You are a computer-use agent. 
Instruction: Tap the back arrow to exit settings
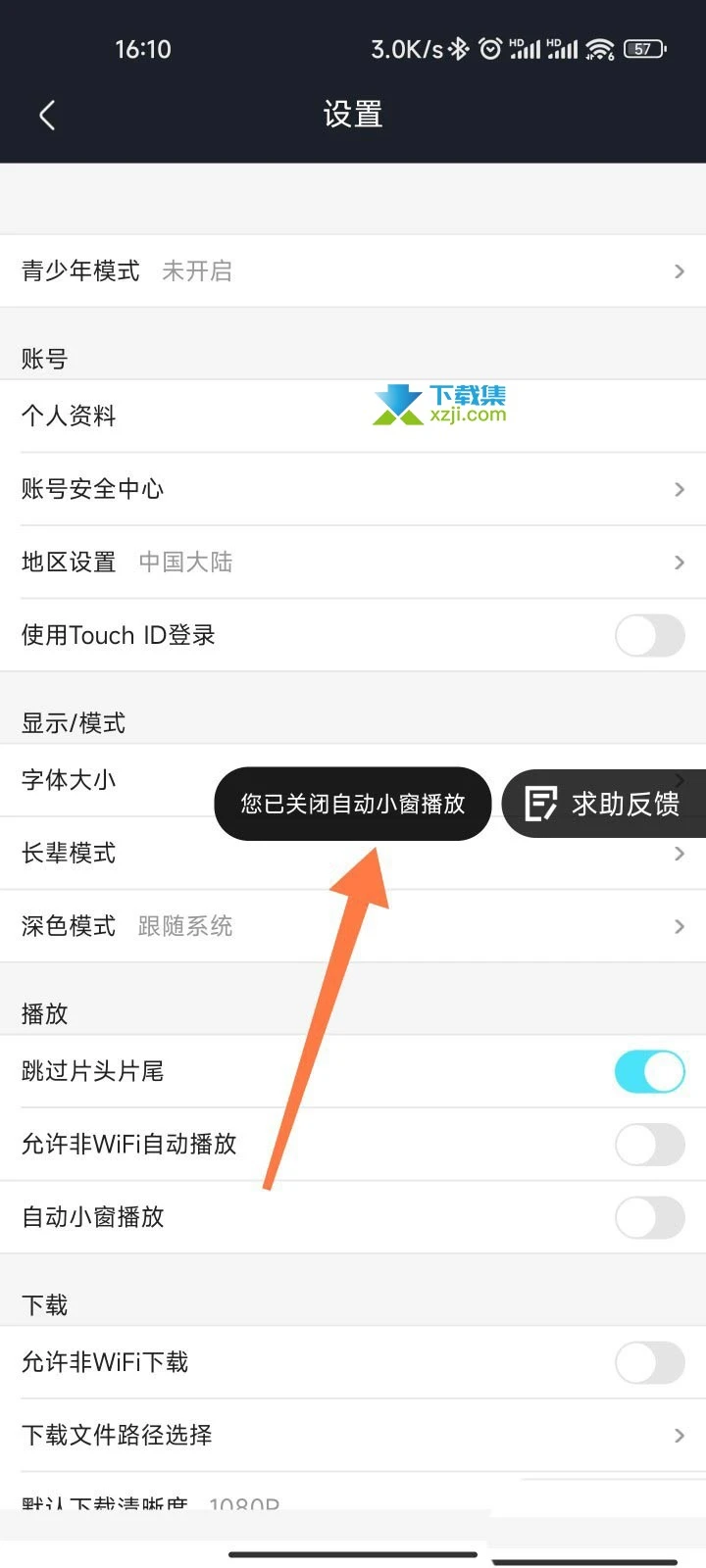pos(48,115)
